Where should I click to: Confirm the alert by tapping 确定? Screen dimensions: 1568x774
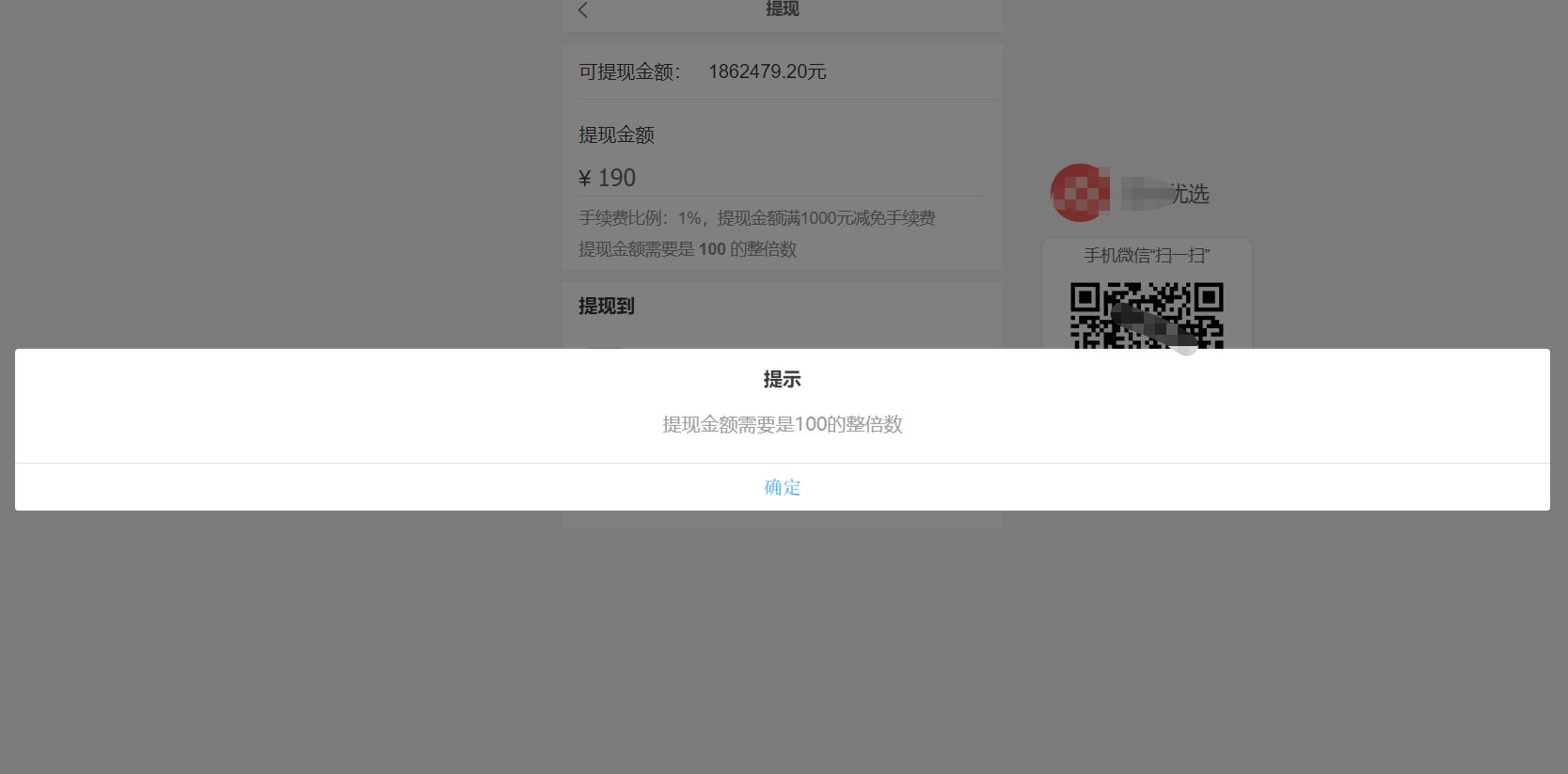coord(782,487)
